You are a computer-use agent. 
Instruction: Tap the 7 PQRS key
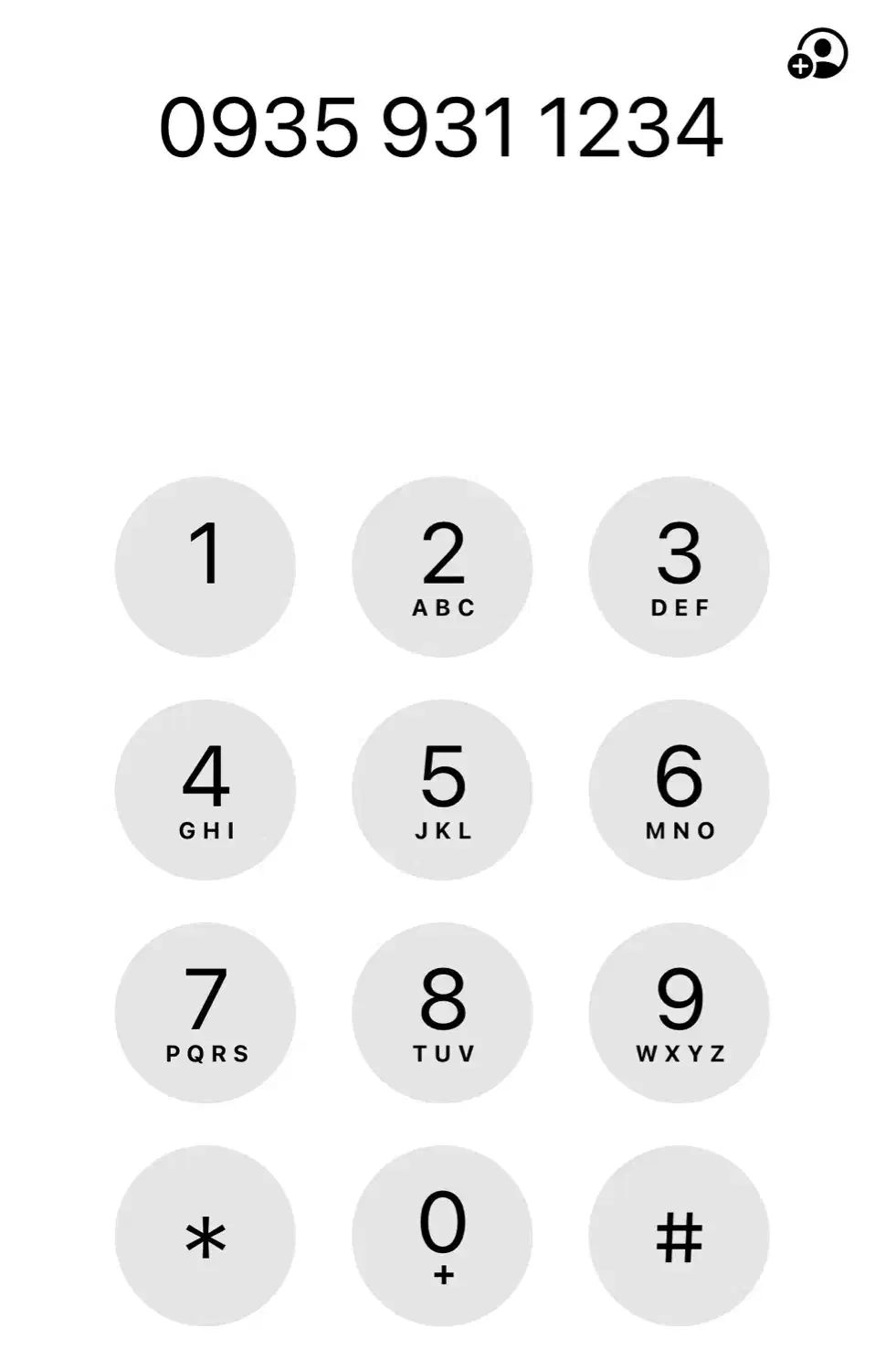(x=206, y=1013)
